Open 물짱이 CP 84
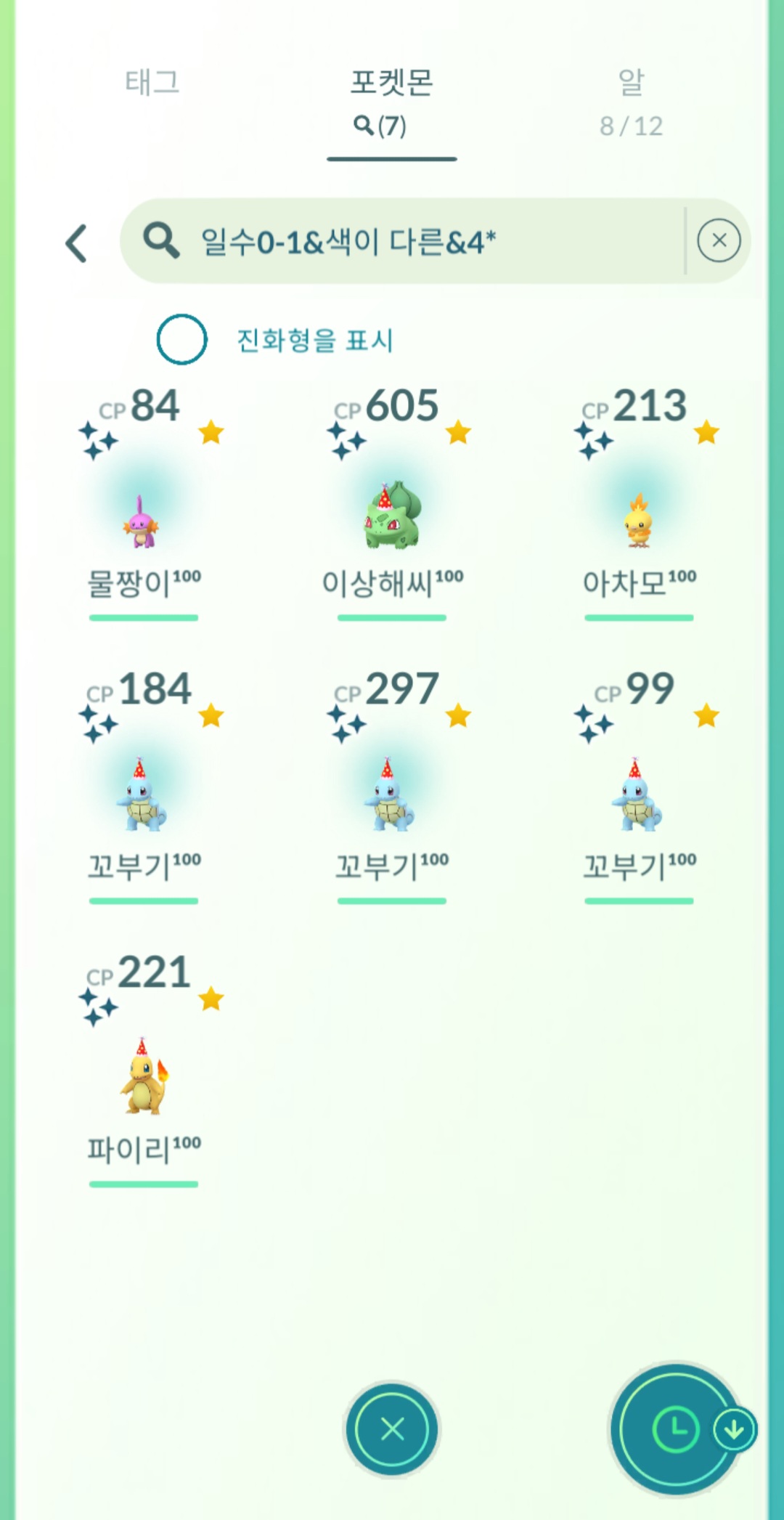The height and width of the screenshot is (1520, 784). coord(144,503)
